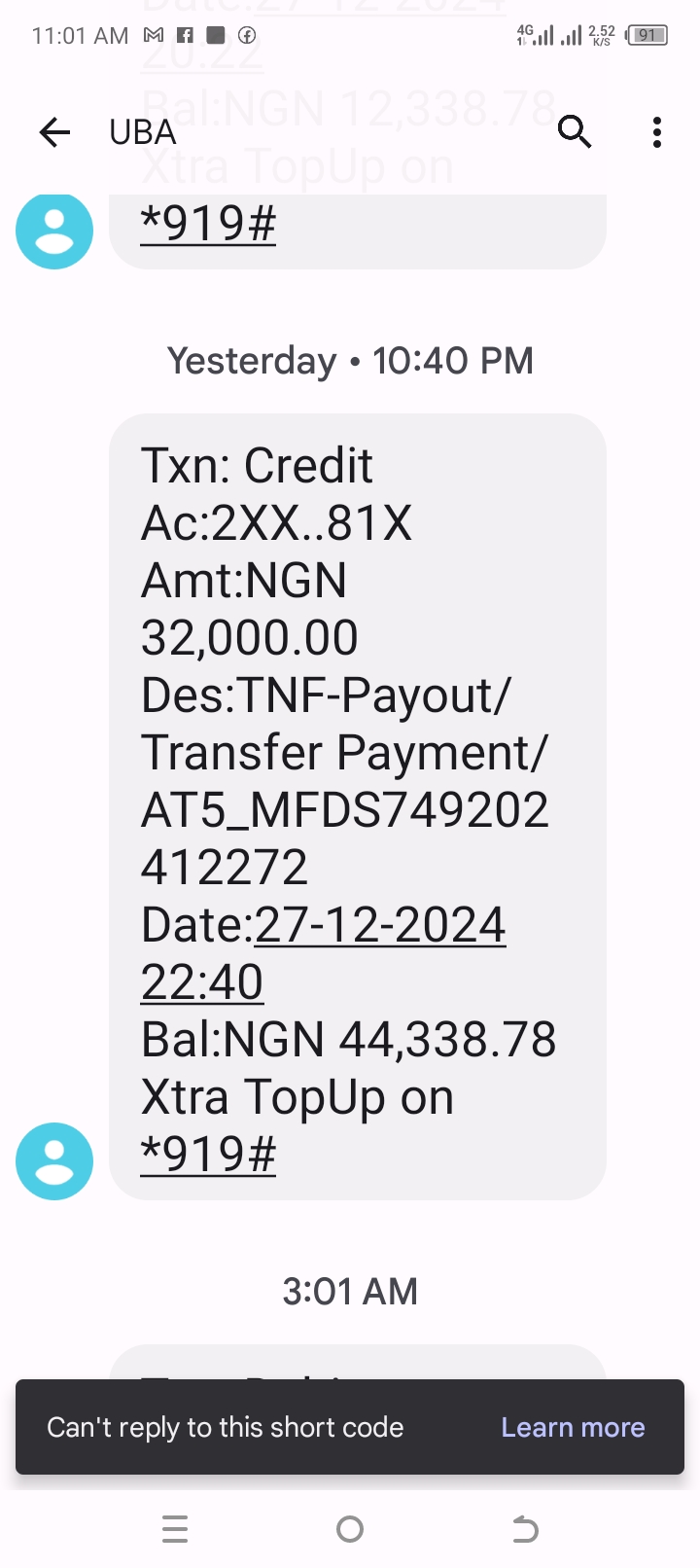Tap the system home button
This screenshot has width=700, height=1568.
(350, 1529)
